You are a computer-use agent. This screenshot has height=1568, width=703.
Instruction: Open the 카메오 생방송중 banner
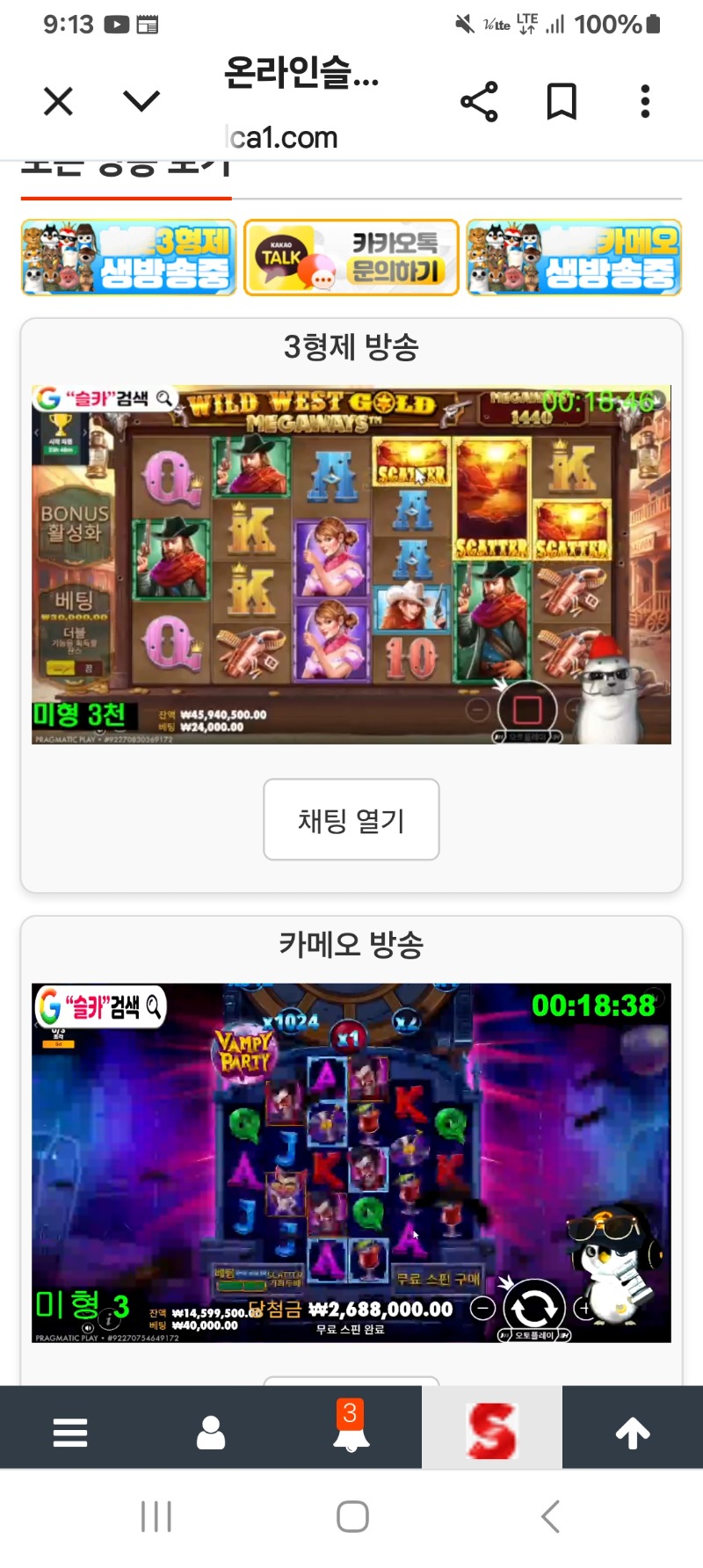coord(574,258)
